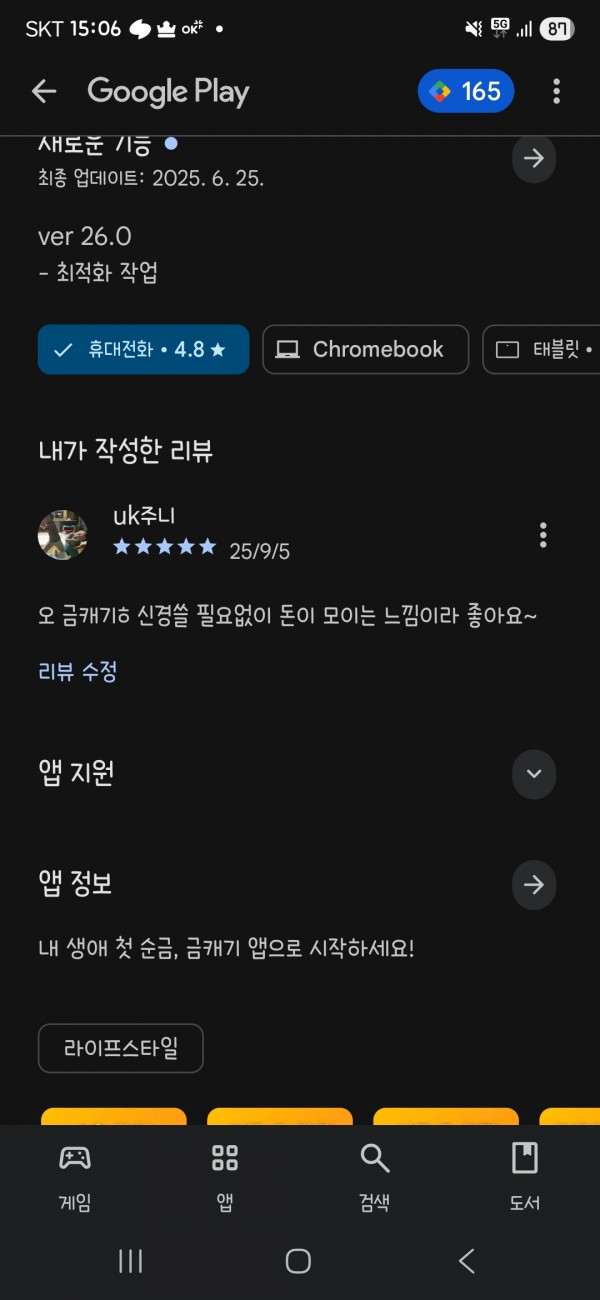
Task: Go back using the top-left arrow
Action: (44, 92)
